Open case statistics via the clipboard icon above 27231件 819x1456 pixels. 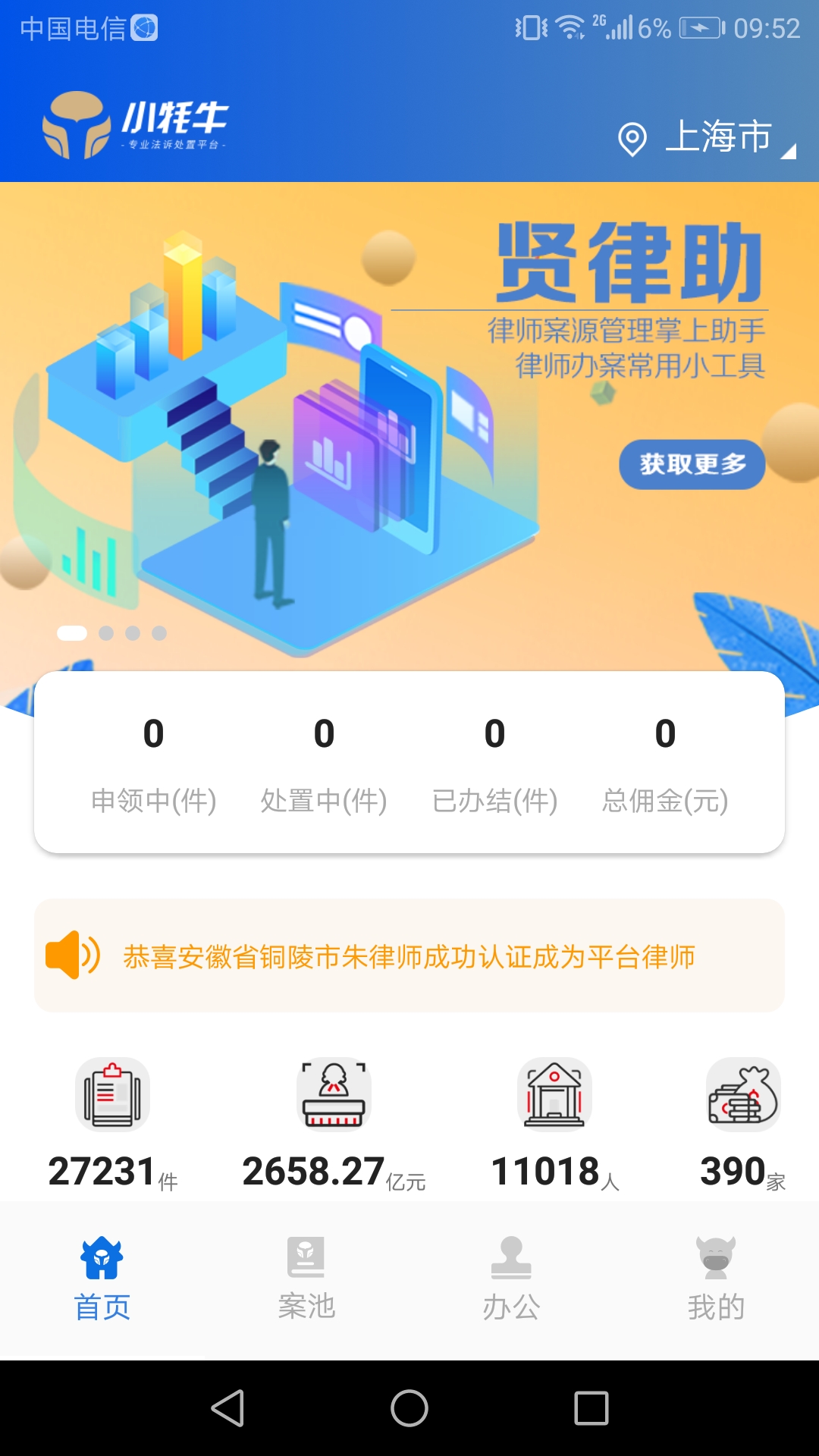113,1094
